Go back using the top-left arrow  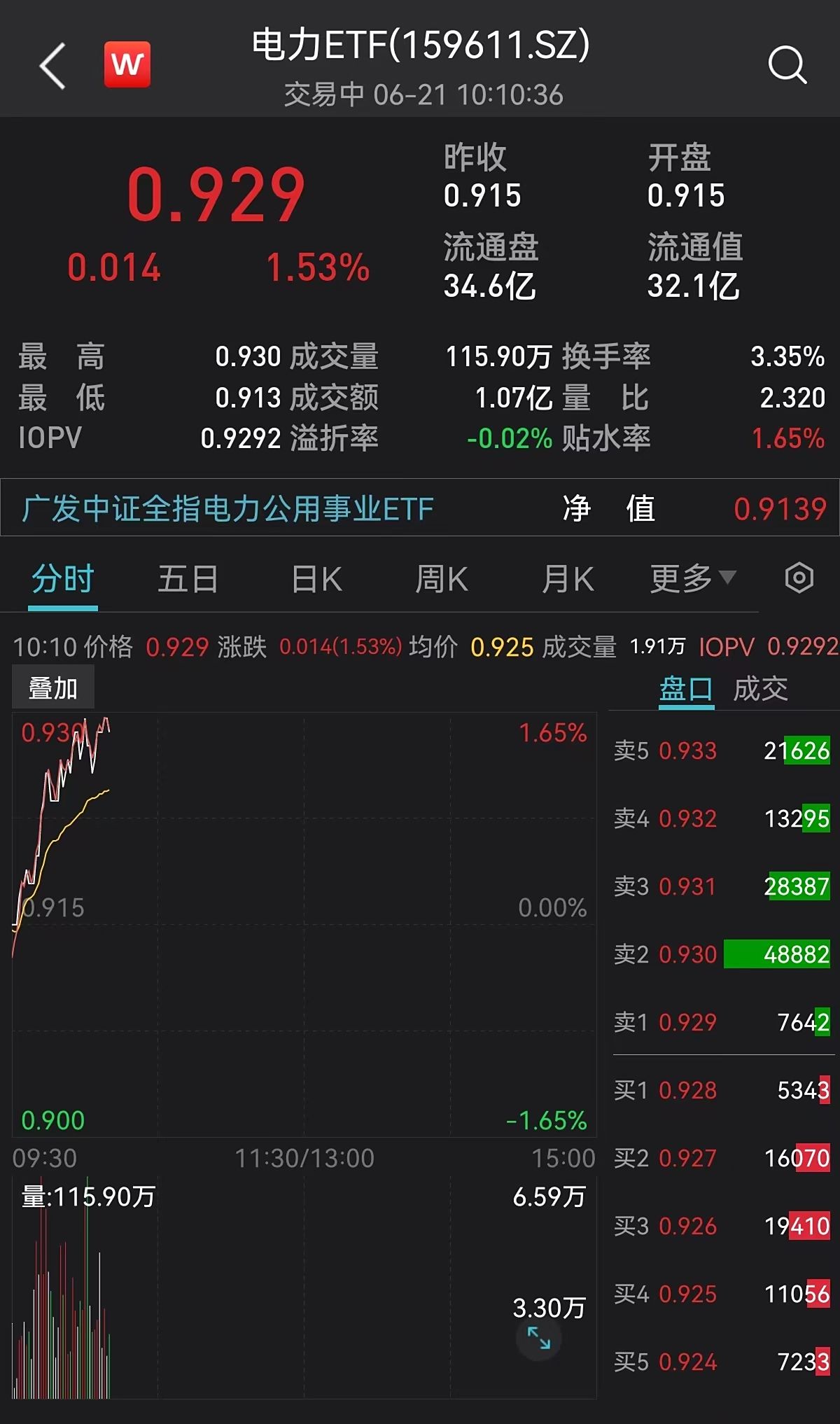coord(52,66)
